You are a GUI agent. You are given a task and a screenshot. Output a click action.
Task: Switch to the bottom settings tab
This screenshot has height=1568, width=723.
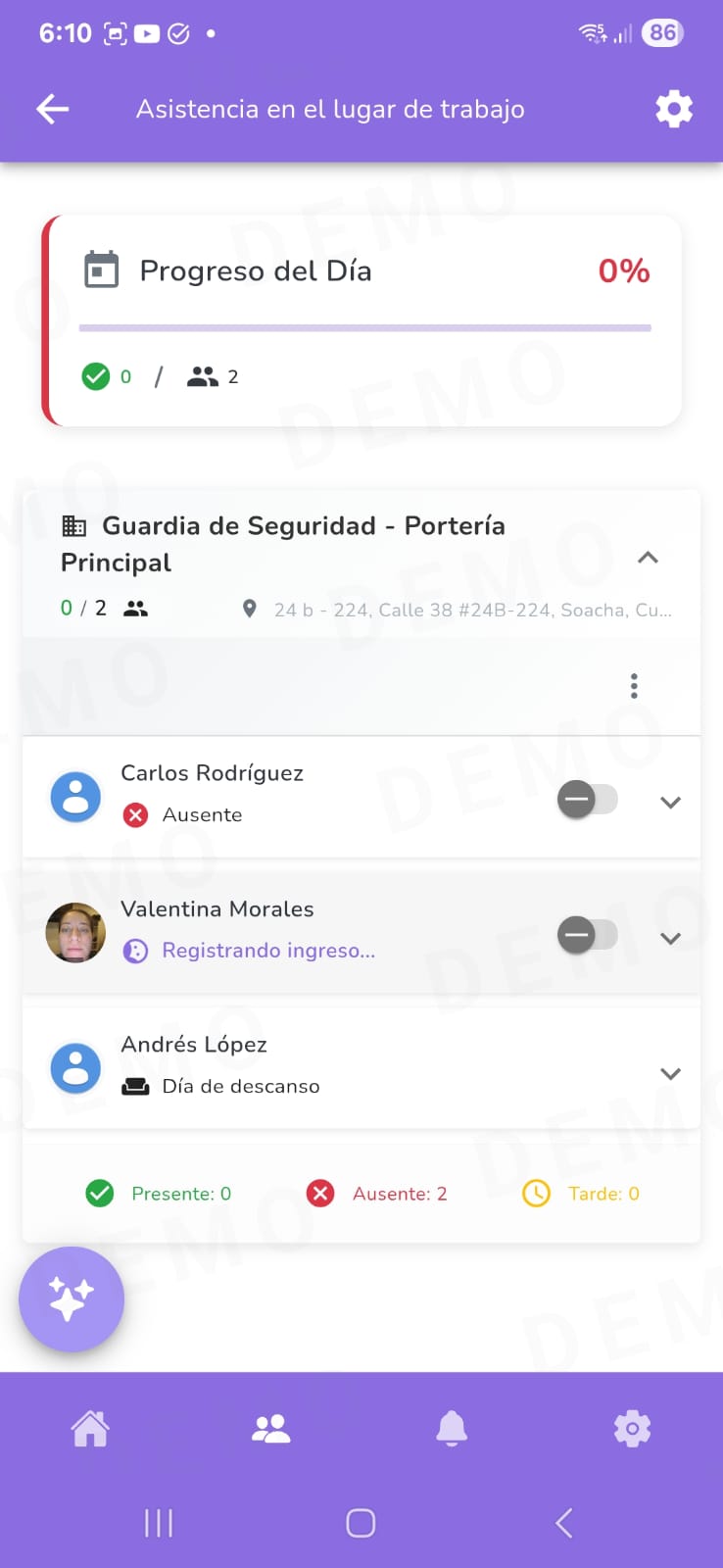(x=632, y=1429)
